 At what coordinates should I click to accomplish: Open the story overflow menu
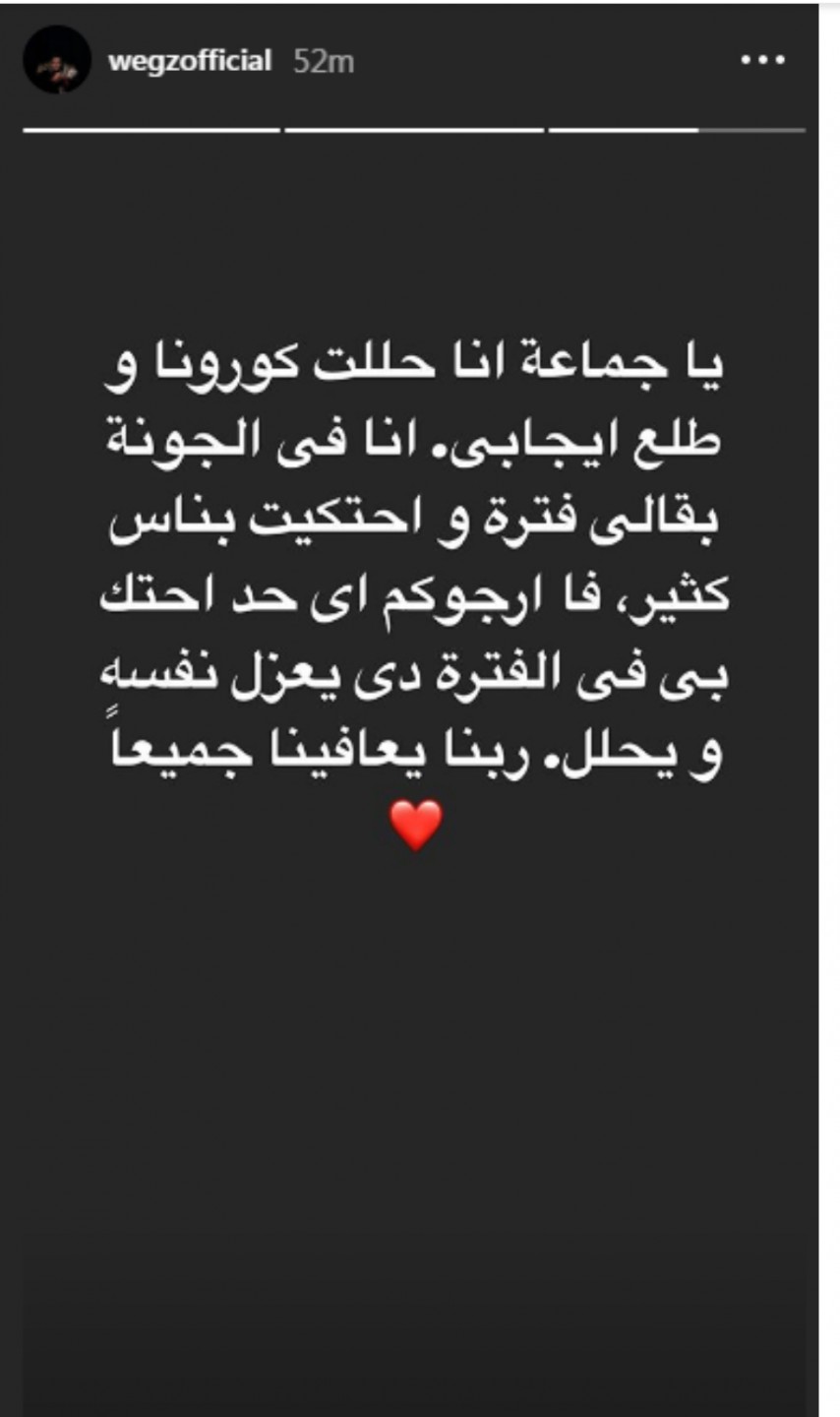tap(762, 60)
